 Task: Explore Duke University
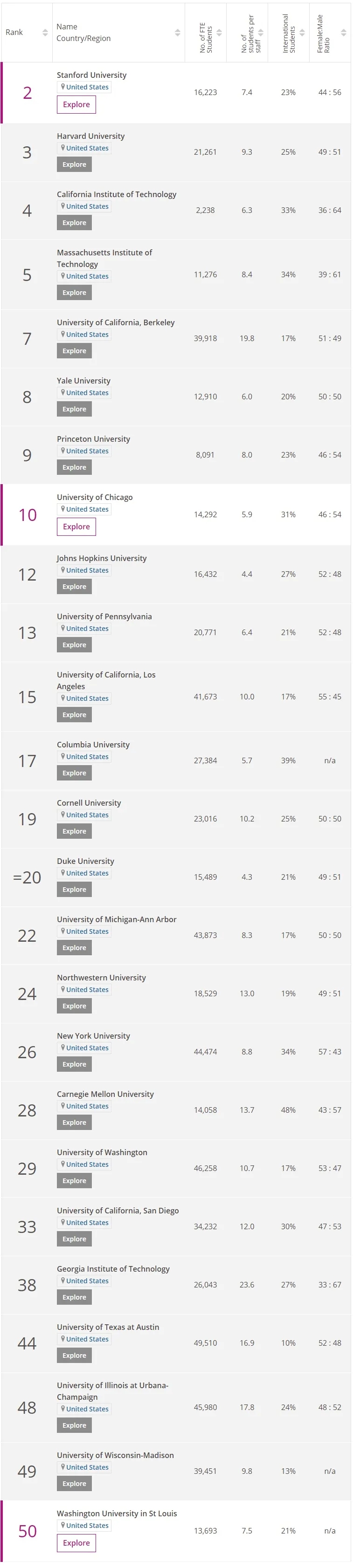coord(74,889)
